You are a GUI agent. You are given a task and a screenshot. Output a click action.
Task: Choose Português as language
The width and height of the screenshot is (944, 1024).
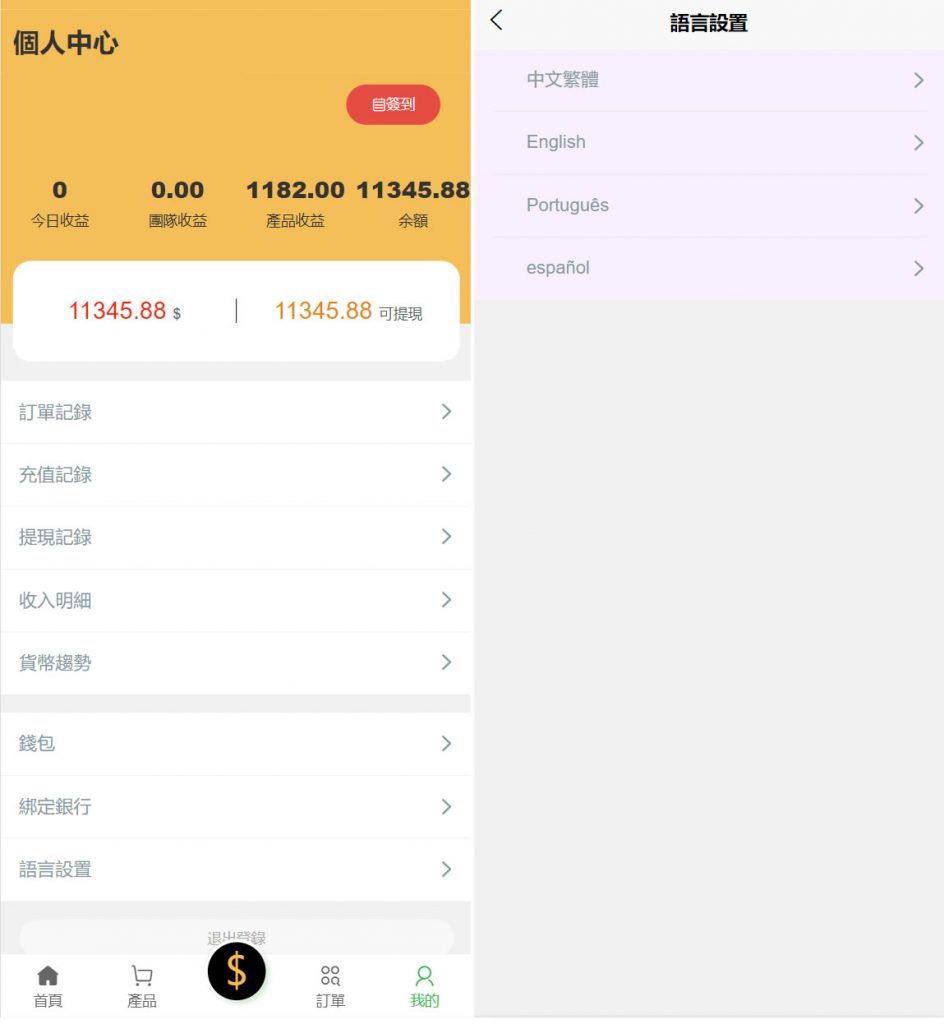point(708,205)
